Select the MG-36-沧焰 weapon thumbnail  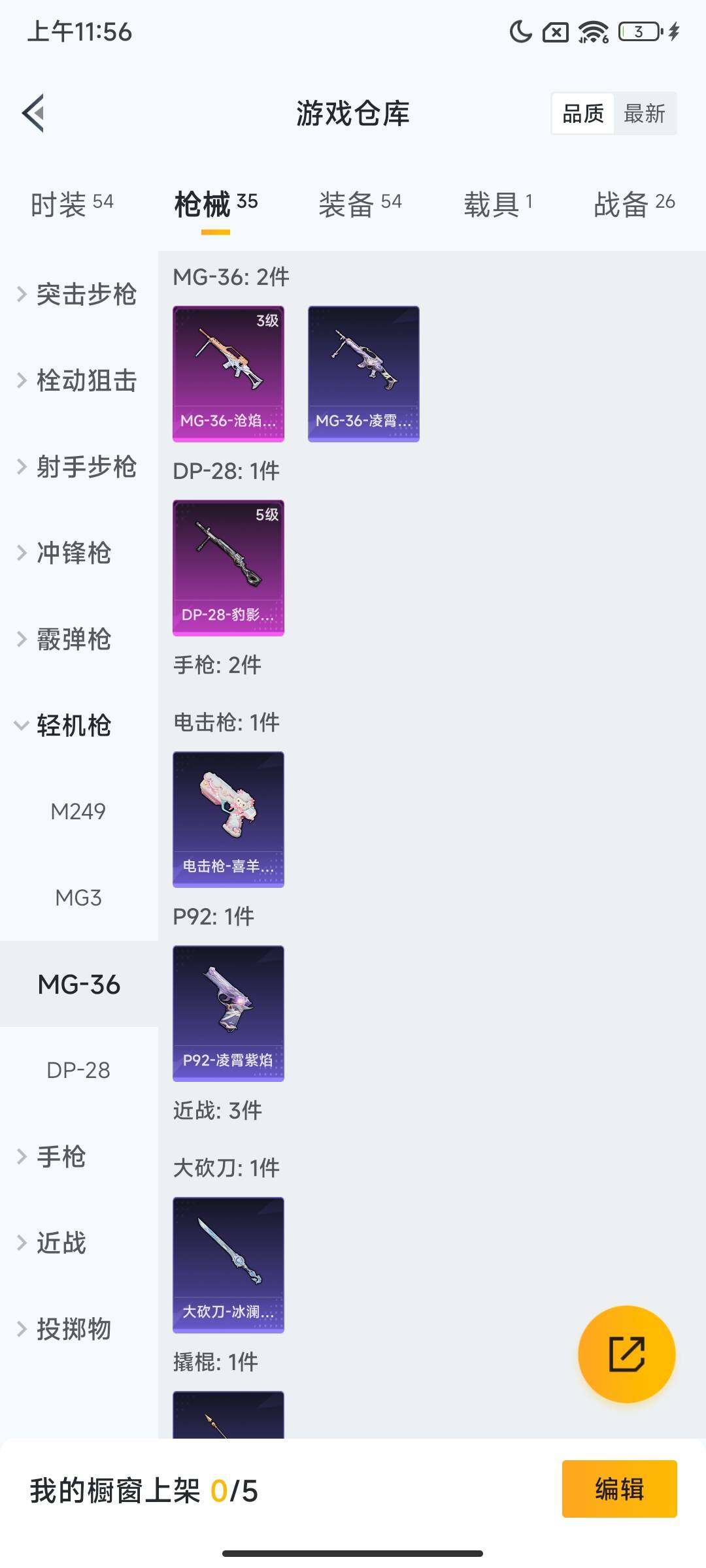coord(228,372)
